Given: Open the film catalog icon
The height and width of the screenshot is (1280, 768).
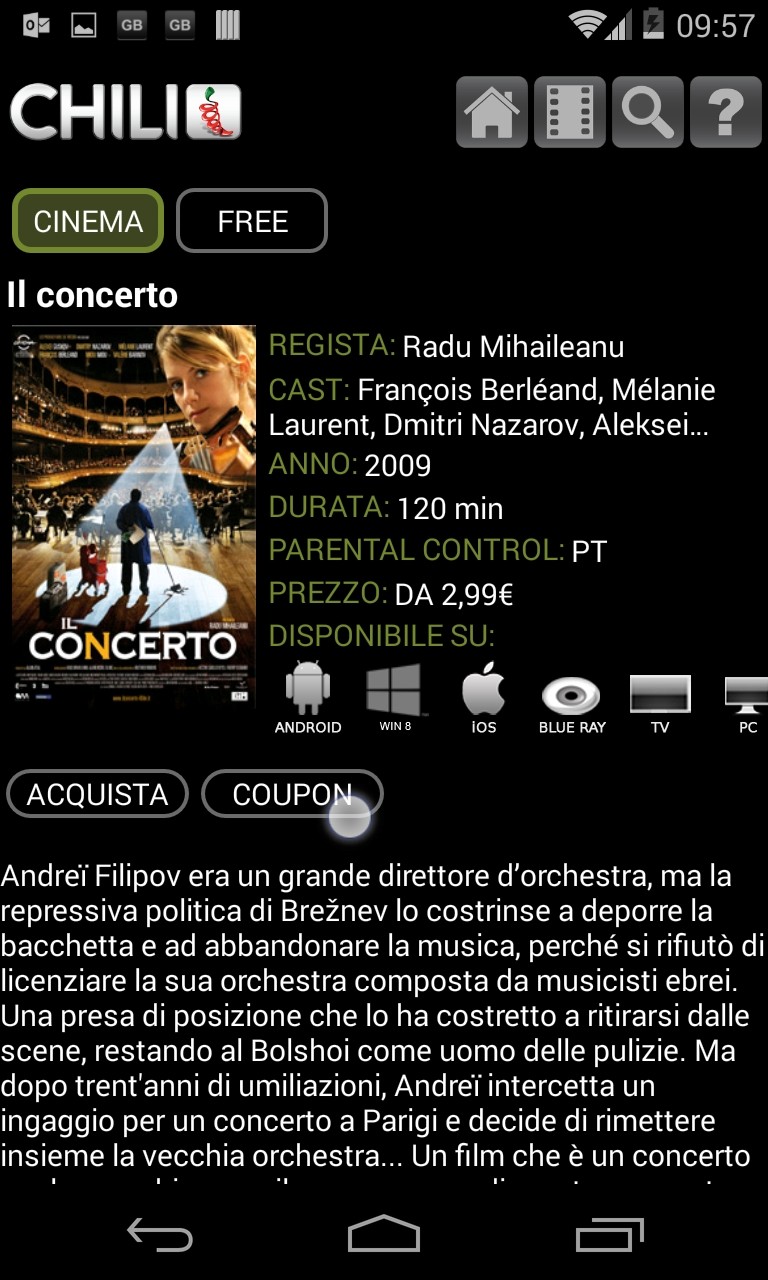Looking at the screenshot, I should 570,112.
